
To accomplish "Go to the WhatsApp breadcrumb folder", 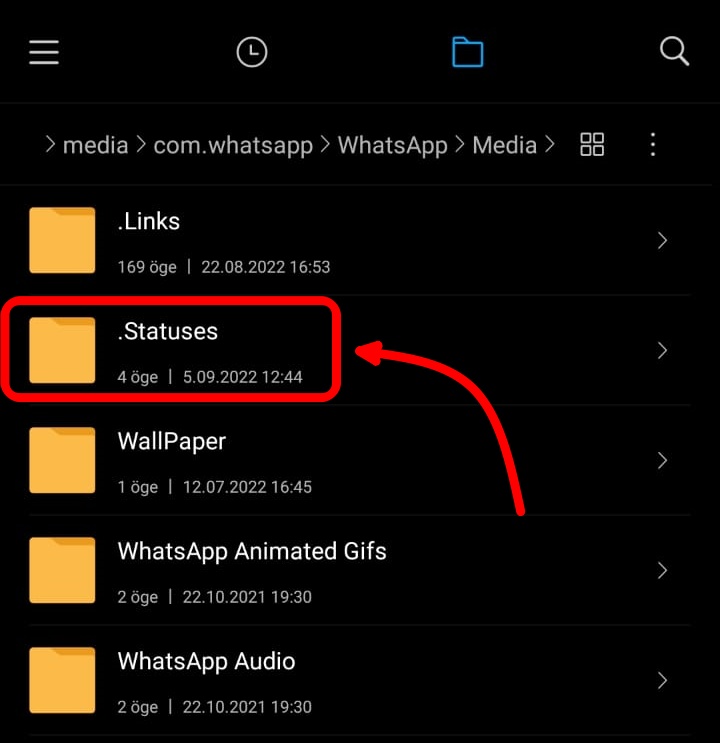I will point(392,145).
